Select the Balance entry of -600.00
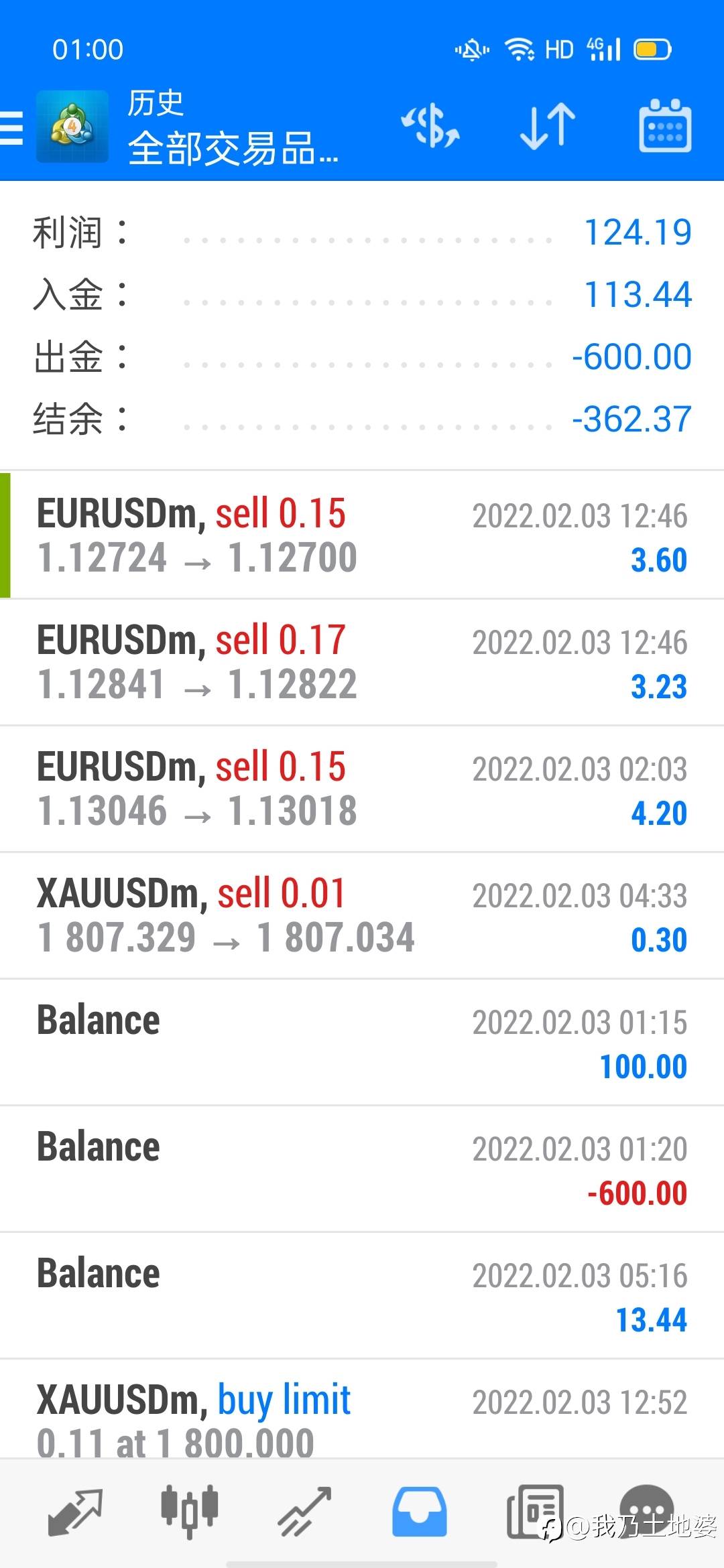 click(x=362, y=1169)
